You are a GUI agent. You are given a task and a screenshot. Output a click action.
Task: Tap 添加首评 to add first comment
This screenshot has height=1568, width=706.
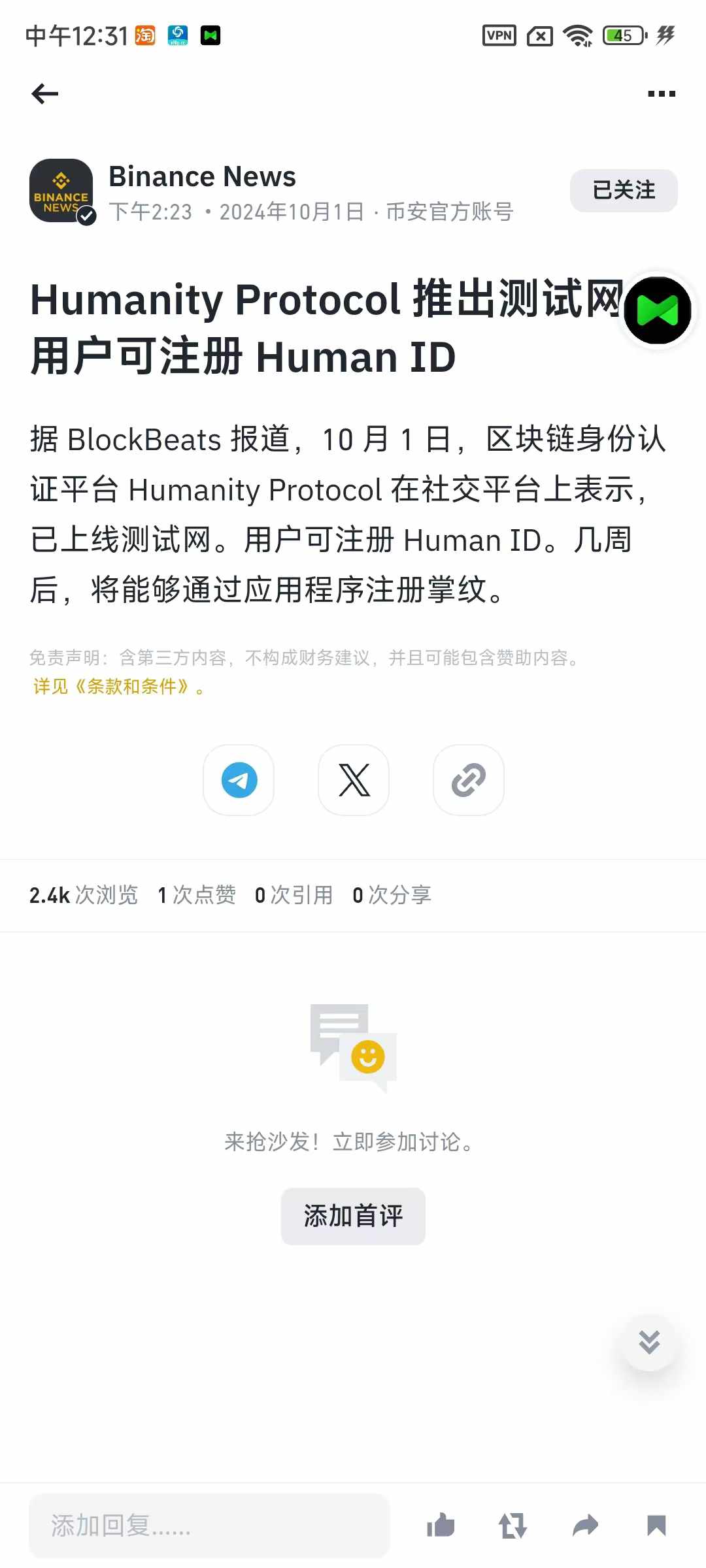click(x=352, y=1216)
